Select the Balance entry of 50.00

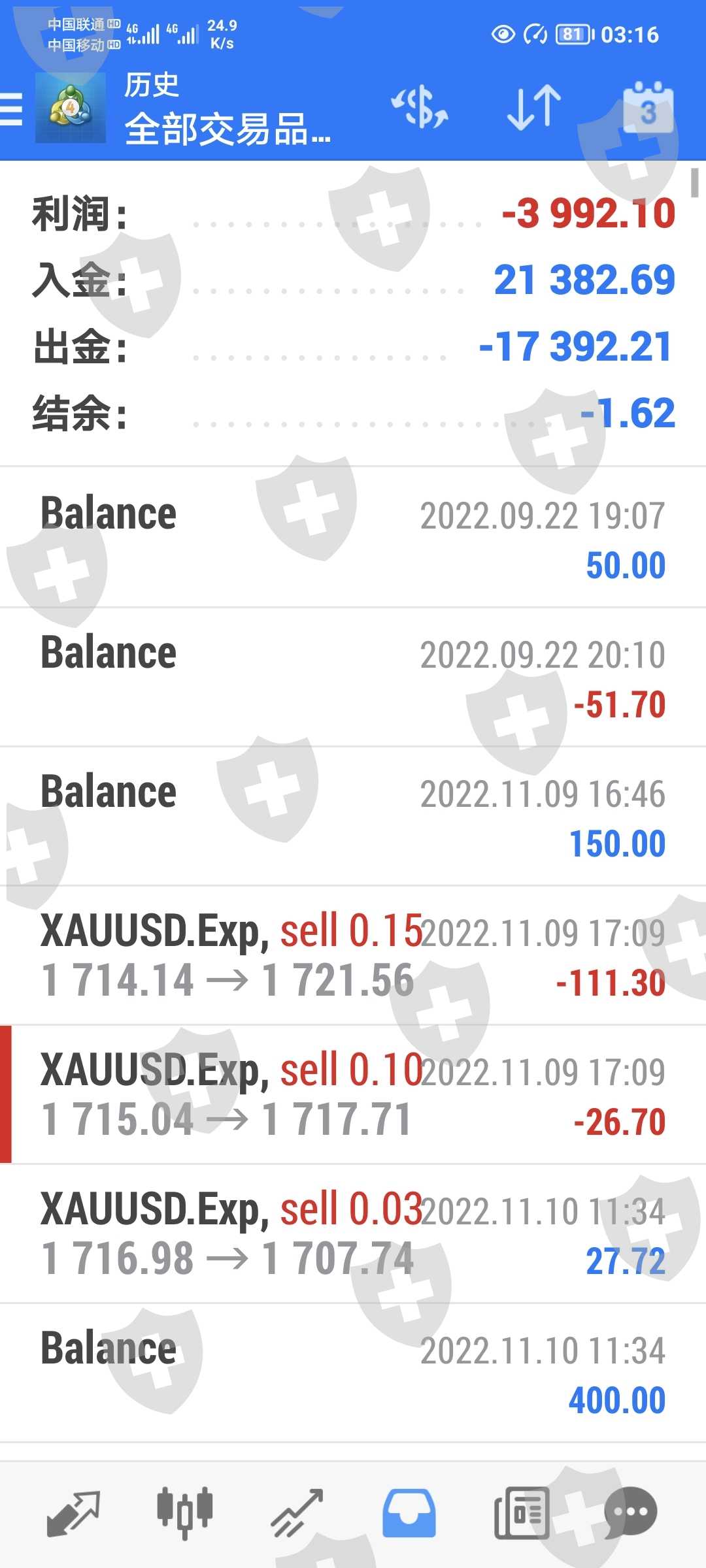point(353,538)
